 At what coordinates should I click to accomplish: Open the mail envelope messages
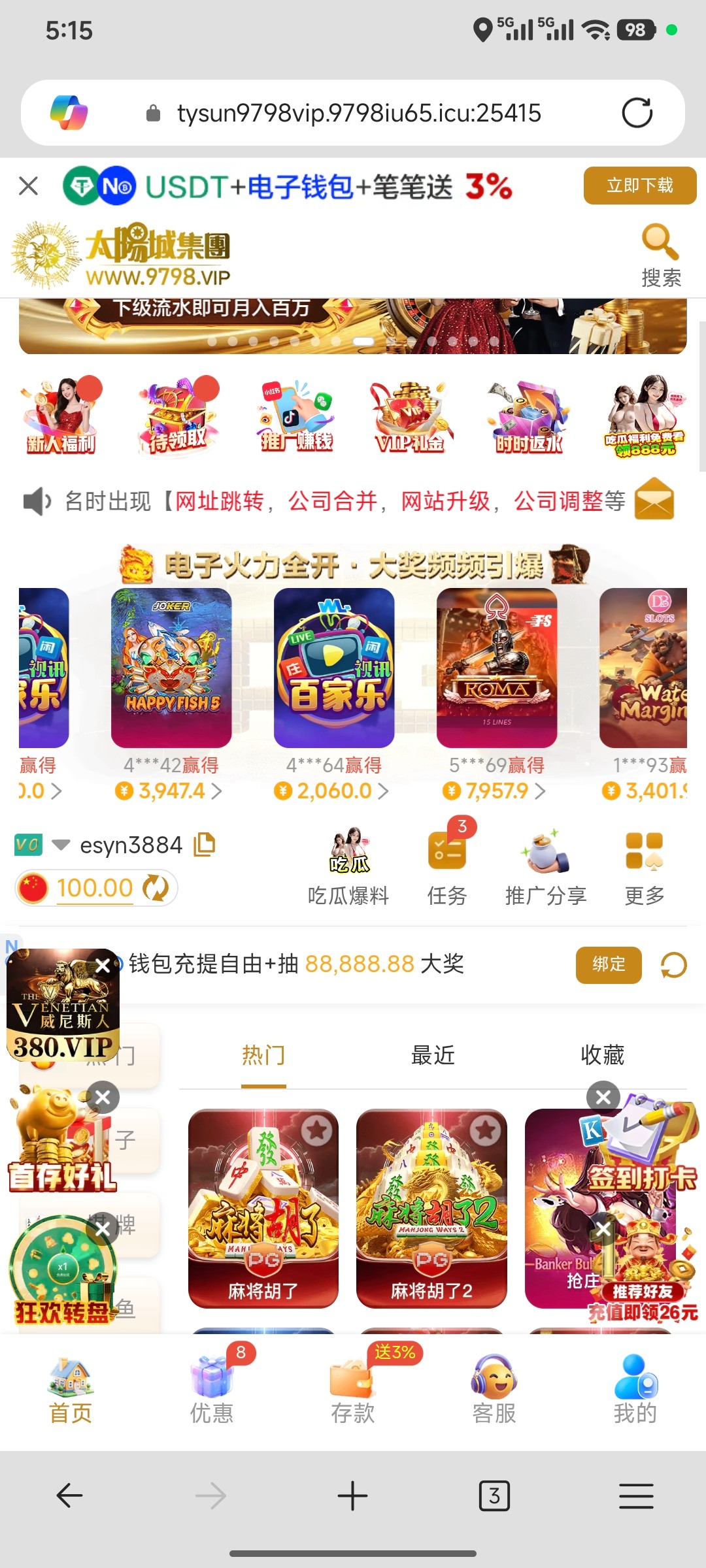(x=654, y=500)
